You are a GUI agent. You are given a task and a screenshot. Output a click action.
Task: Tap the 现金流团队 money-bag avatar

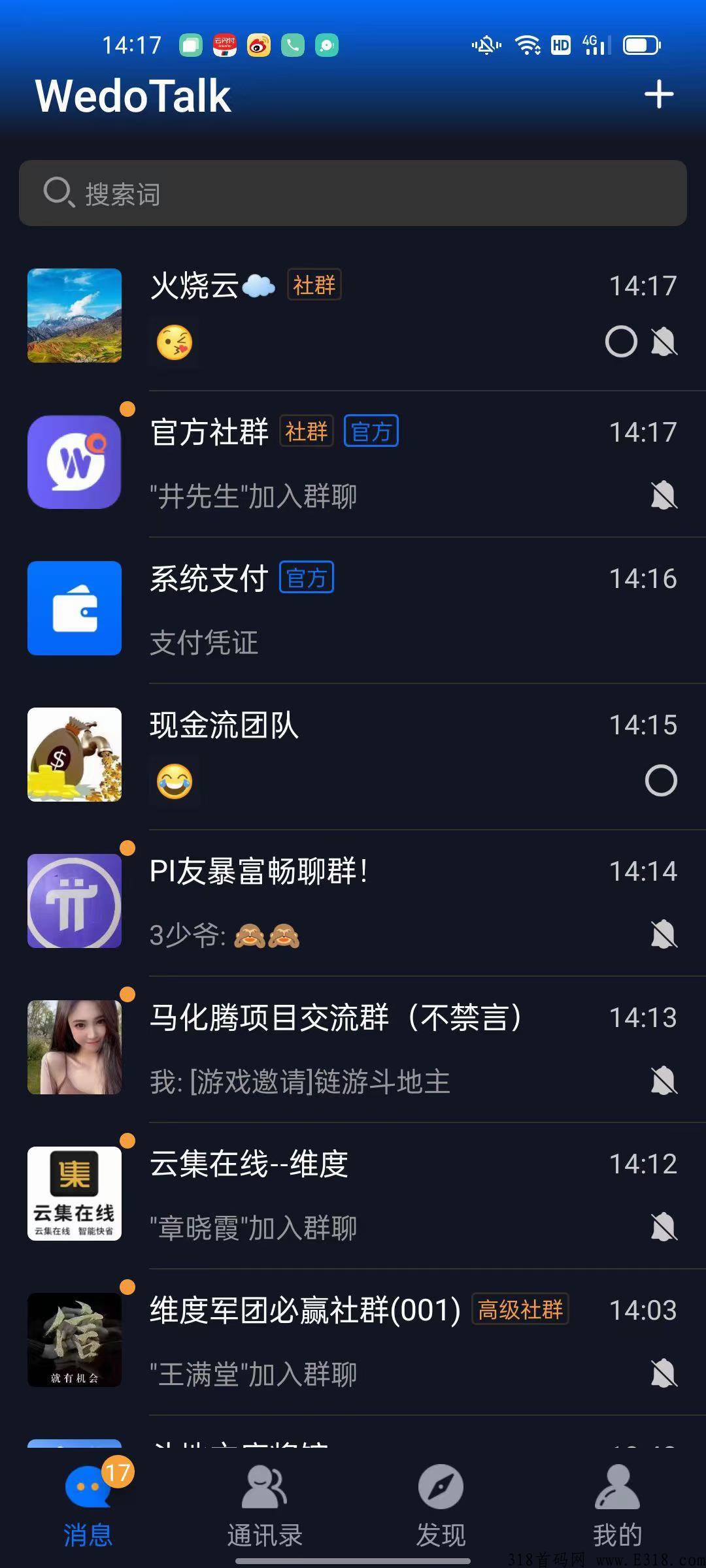pos(74,754)
